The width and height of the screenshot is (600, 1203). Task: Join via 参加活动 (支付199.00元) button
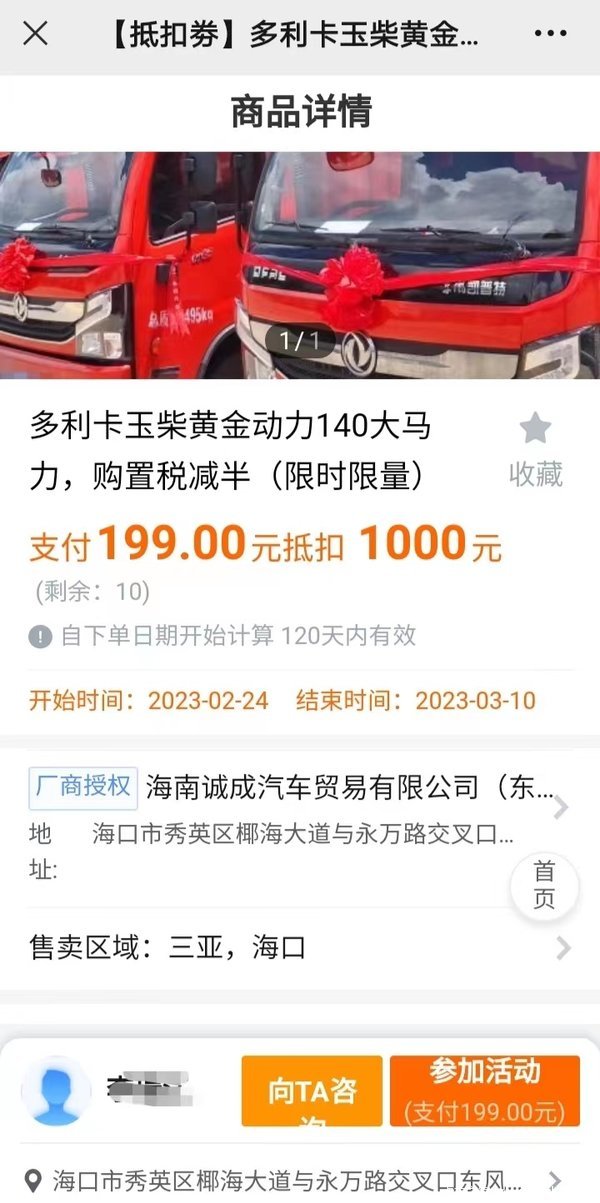tap(485, 1091)
